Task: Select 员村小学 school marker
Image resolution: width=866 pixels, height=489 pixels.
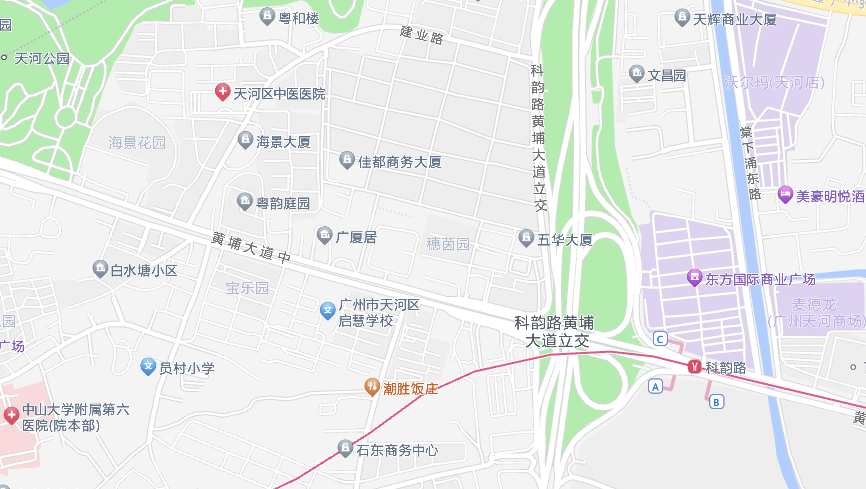Action: point(148,367)
